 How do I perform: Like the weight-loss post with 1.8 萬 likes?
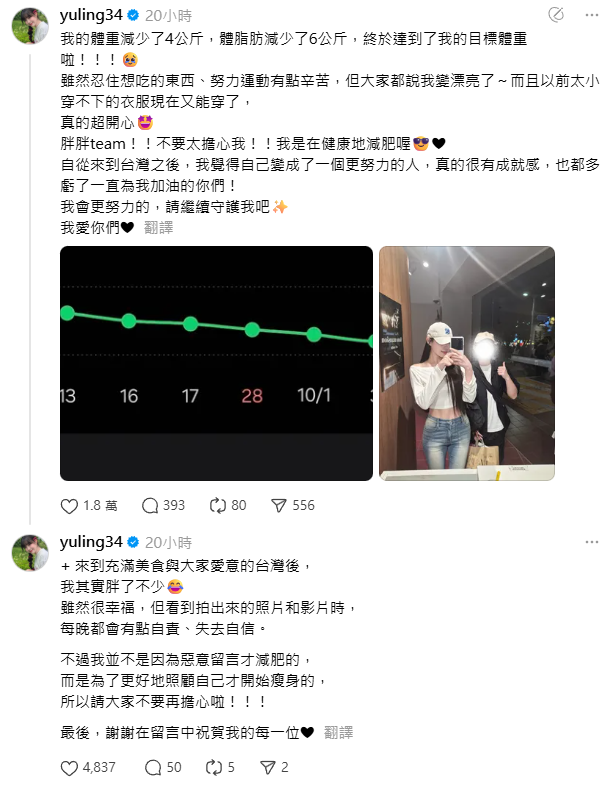[70, 506]
